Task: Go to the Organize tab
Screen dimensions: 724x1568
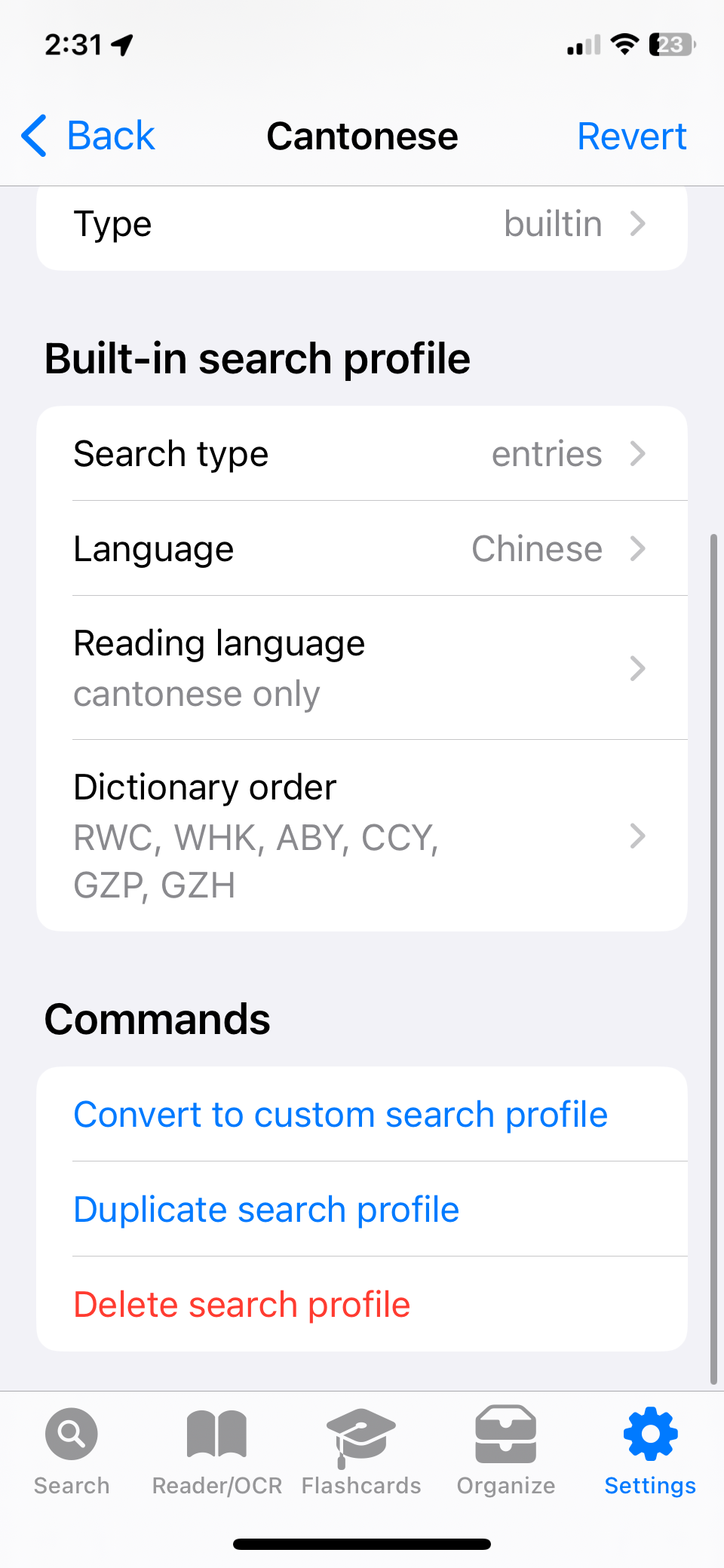Action: click(506, 1451)
